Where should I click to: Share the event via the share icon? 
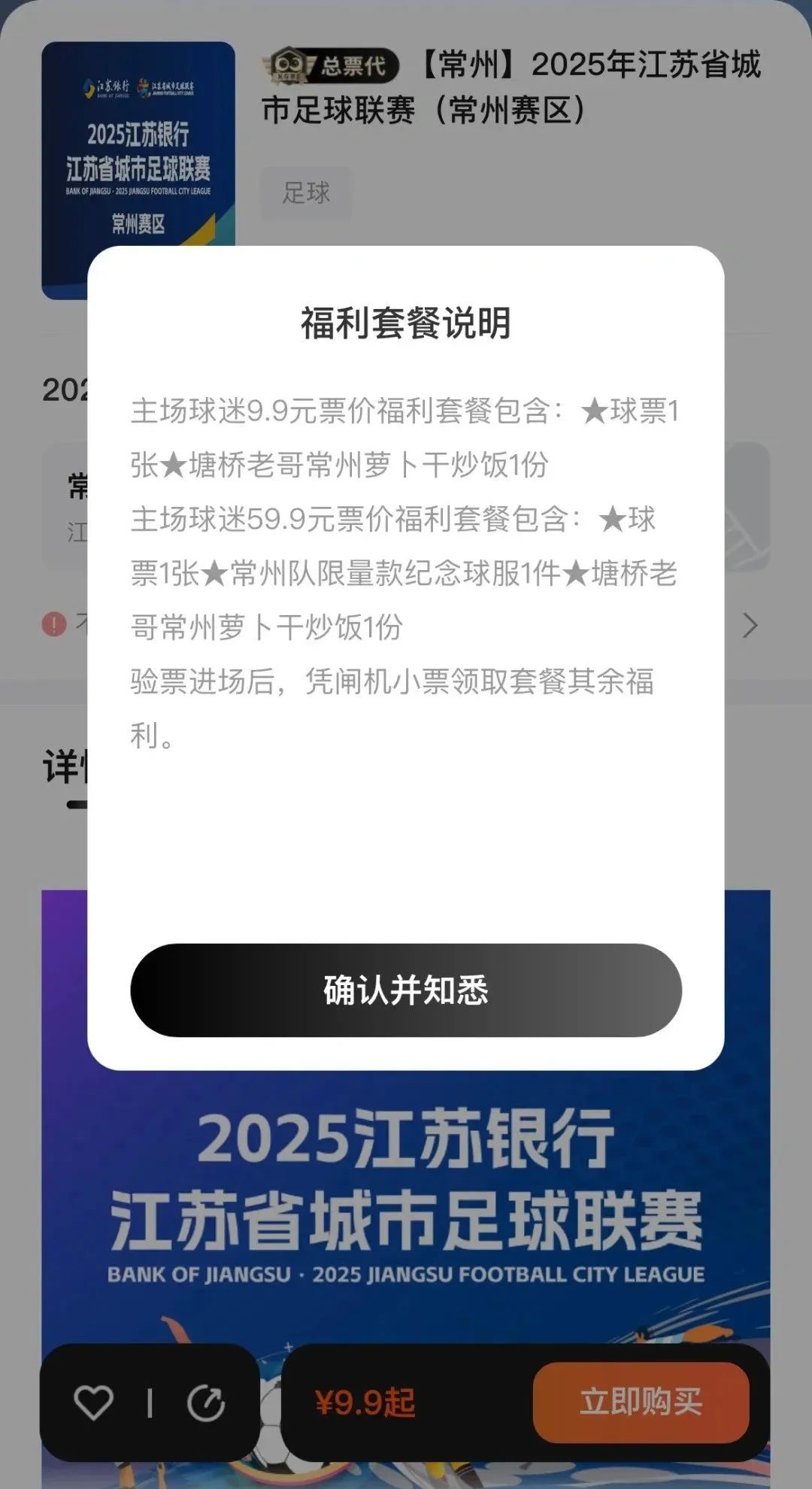point(206,1403)
